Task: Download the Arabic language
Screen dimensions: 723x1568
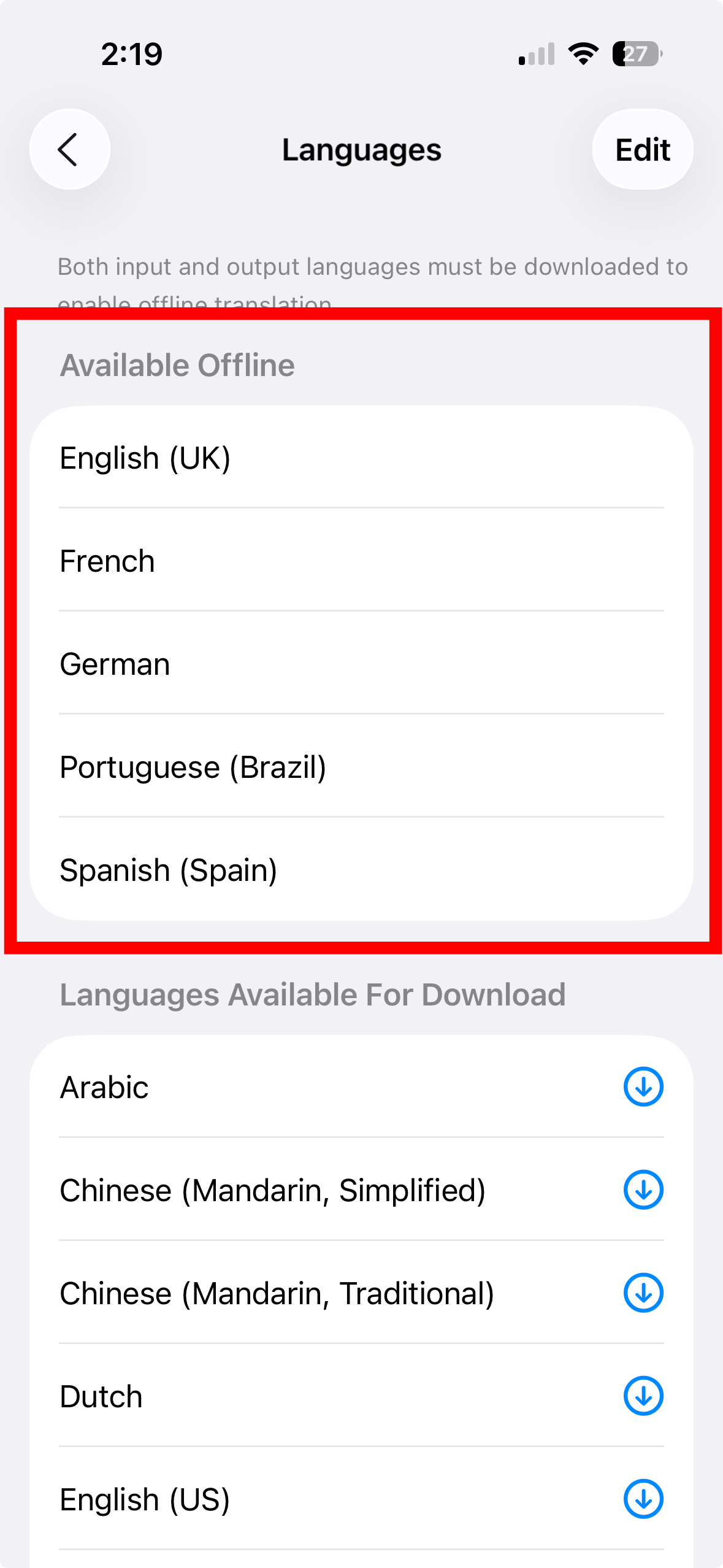Action: (x=643, y=1086)
